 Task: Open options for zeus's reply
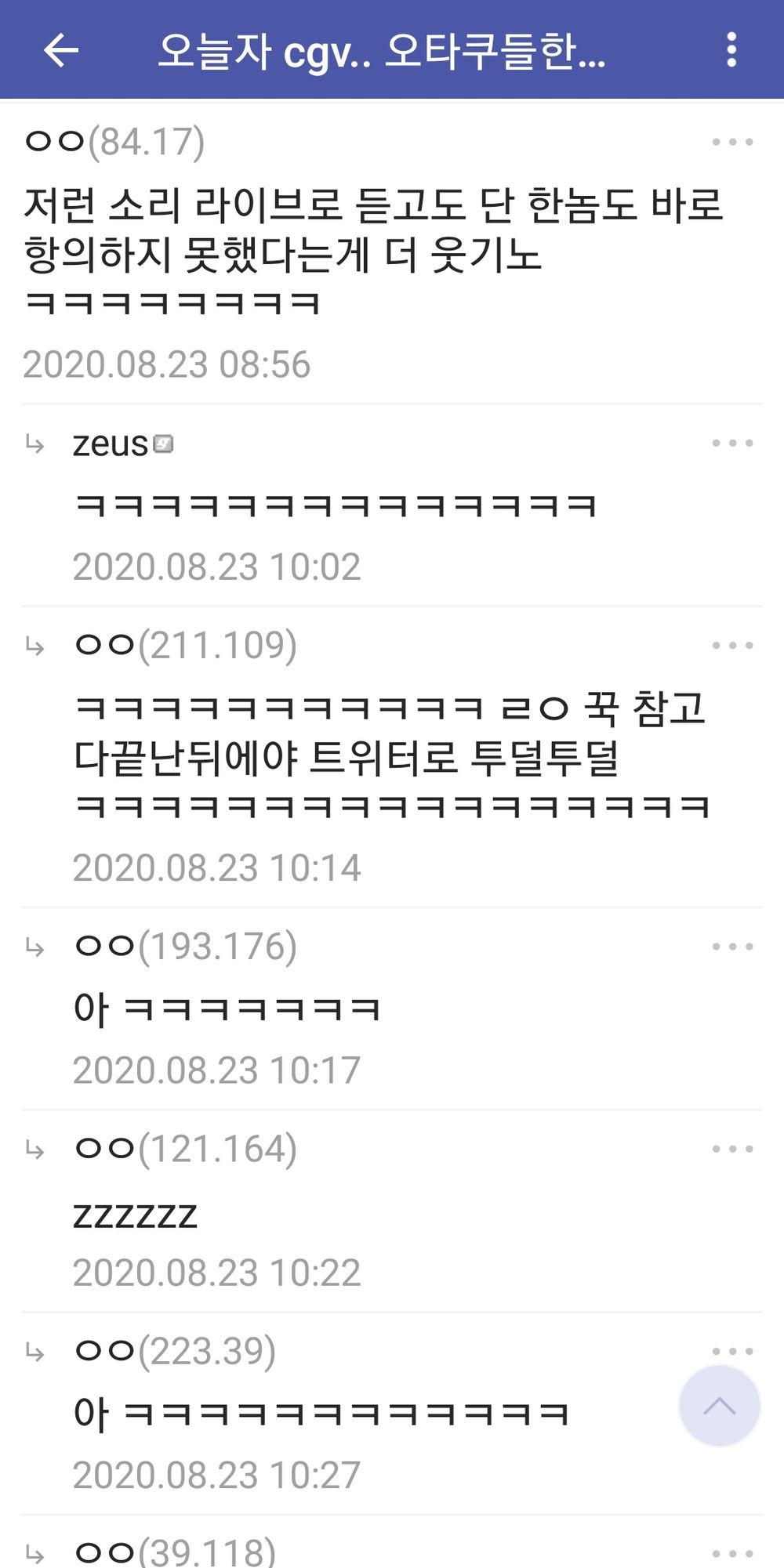[x=732, y=444]
